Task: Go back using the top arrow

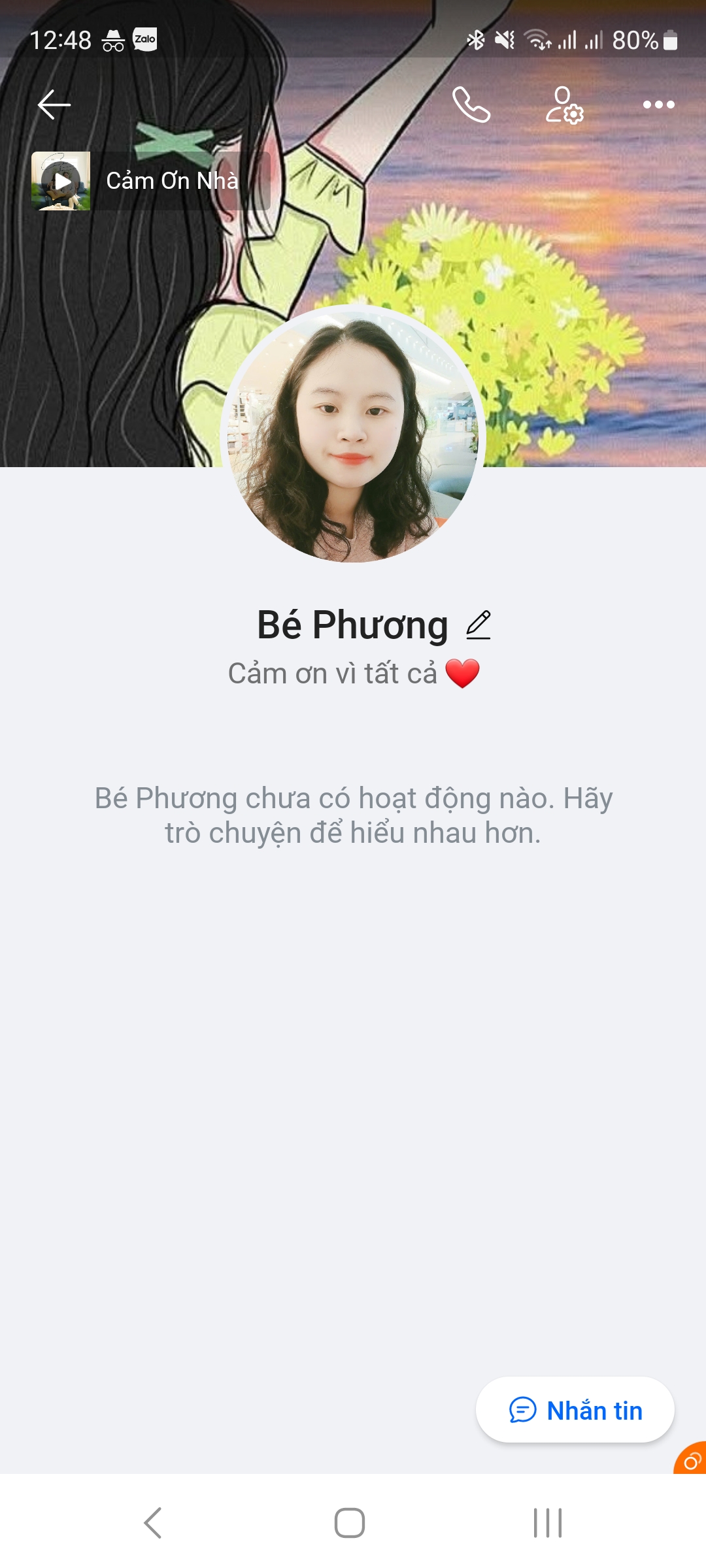Action: pyautogui.click(x=54, y=105)
